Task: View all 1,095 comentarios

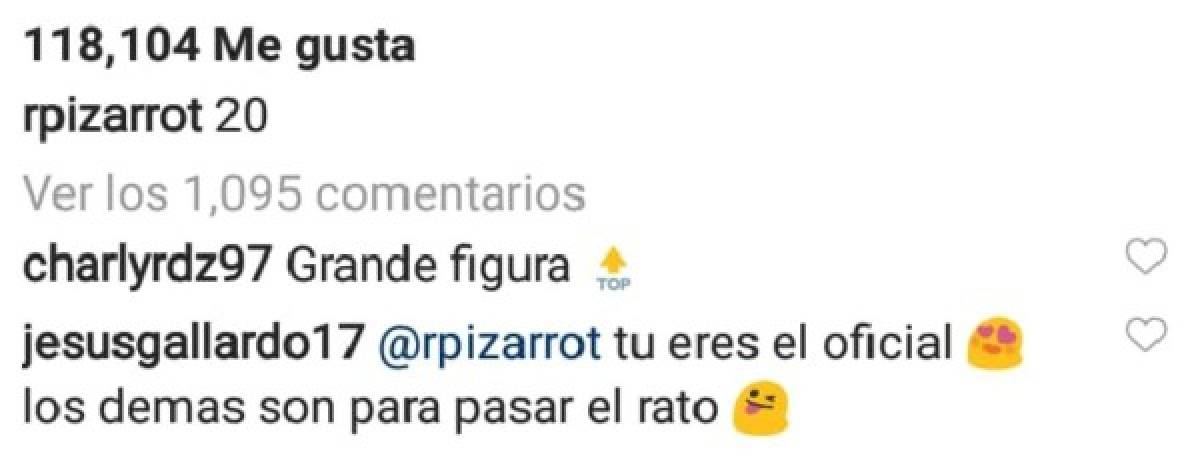Action: click(303, 192)
